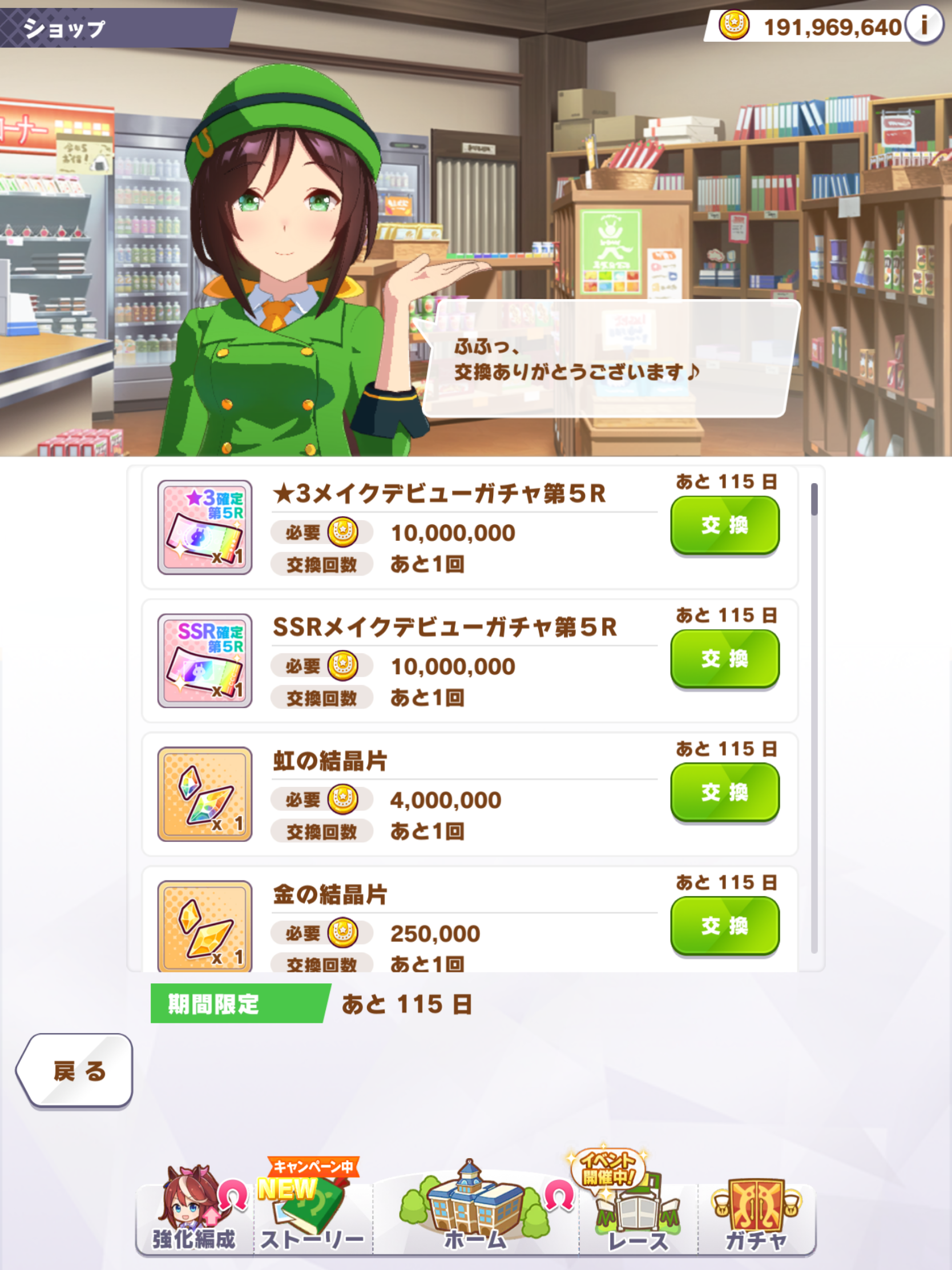Tap 交換 for 虹の結晶片

[724, 792]
